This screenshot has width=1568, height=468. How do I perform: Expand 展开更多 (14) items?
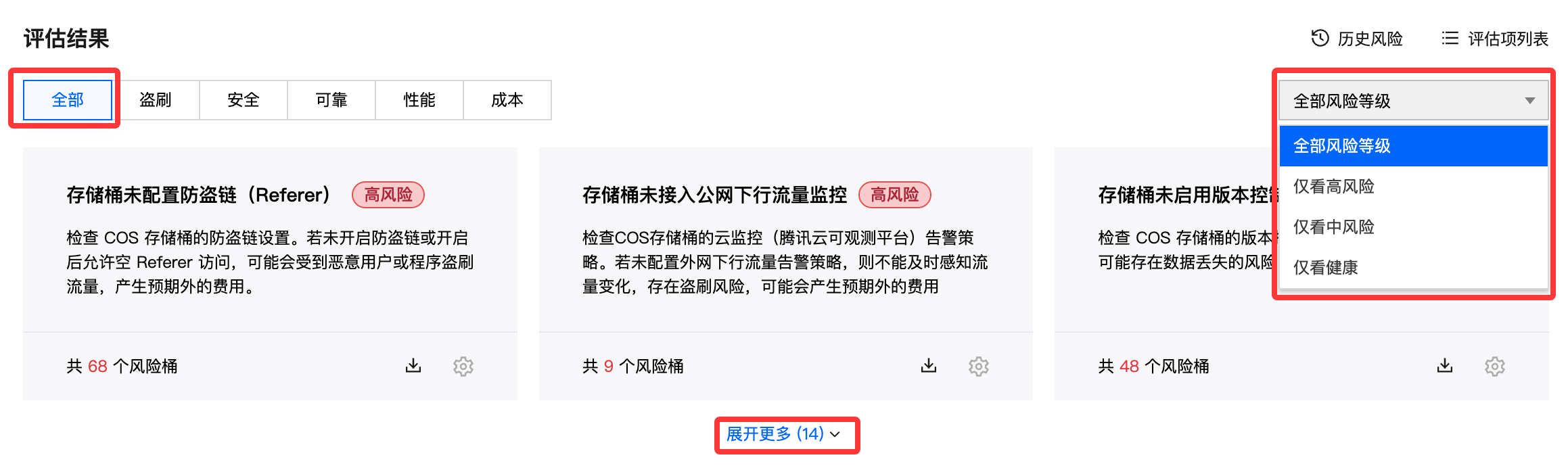(783, 434)
